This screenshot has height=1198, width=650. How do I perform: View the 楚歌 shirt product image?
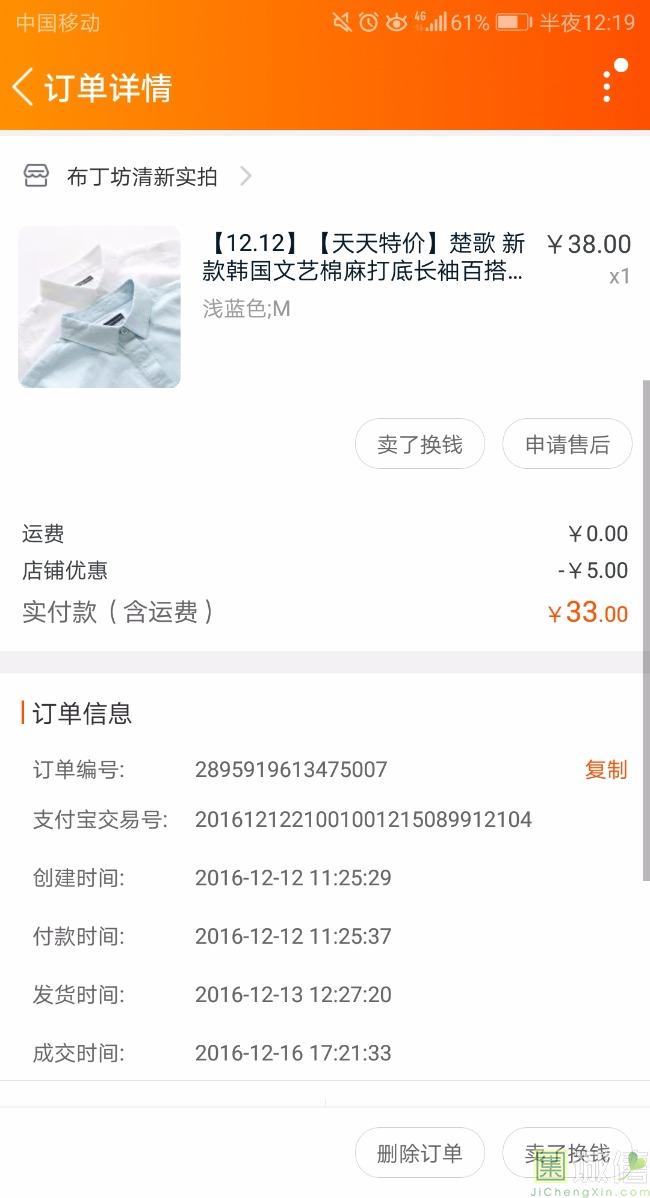(99, 307)
